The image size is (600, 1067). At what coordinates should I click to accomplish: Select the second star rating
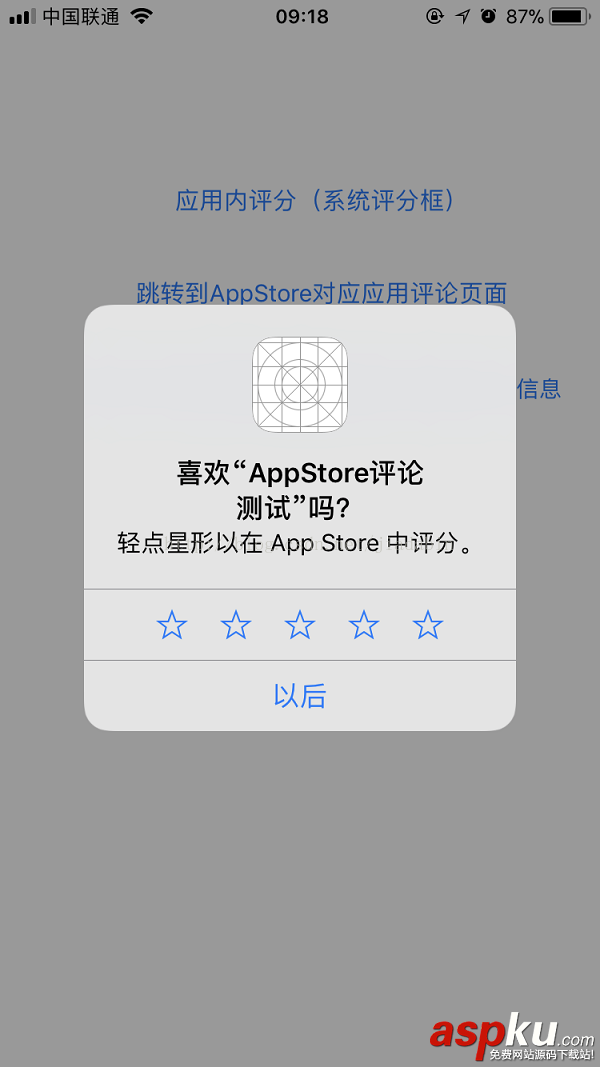pyautogui.click(x=236, y=626)
